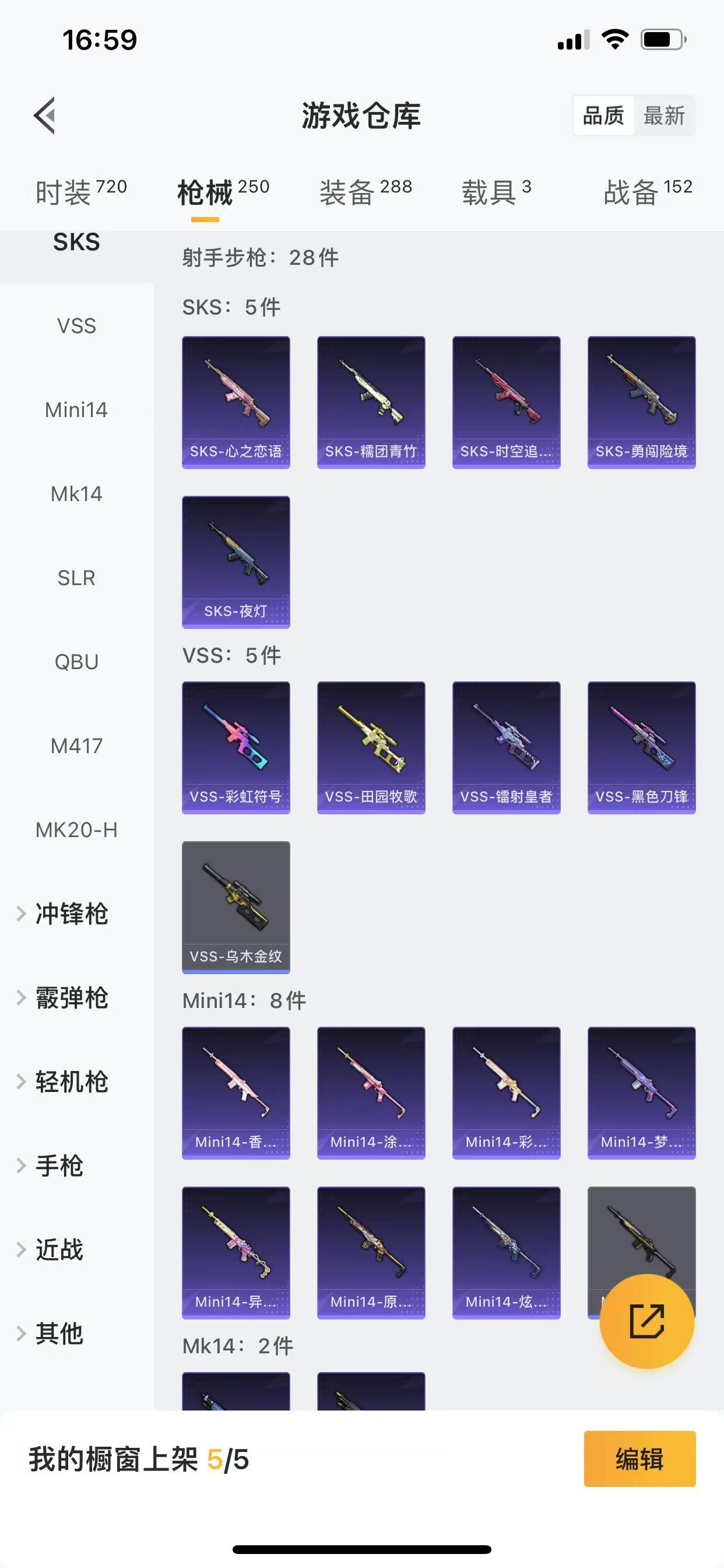Viewport: 724px width, 1568px height.
Task: Switch to the 装备 tab
Action: [x=365, y=192]
